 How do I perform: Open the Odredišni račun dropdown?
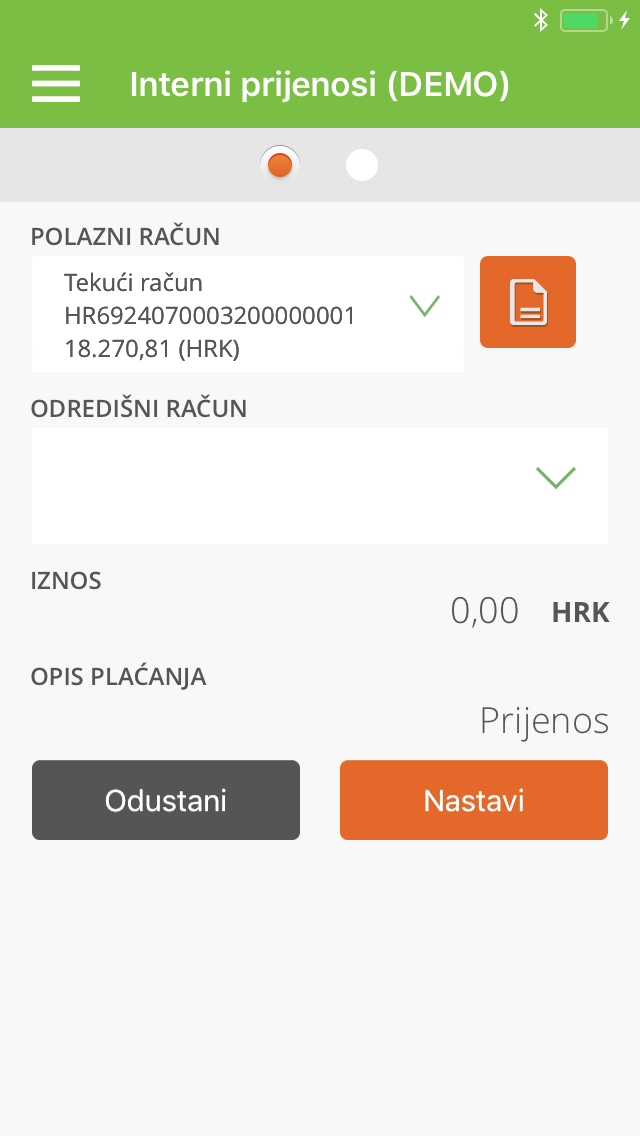tap(320, 485)
